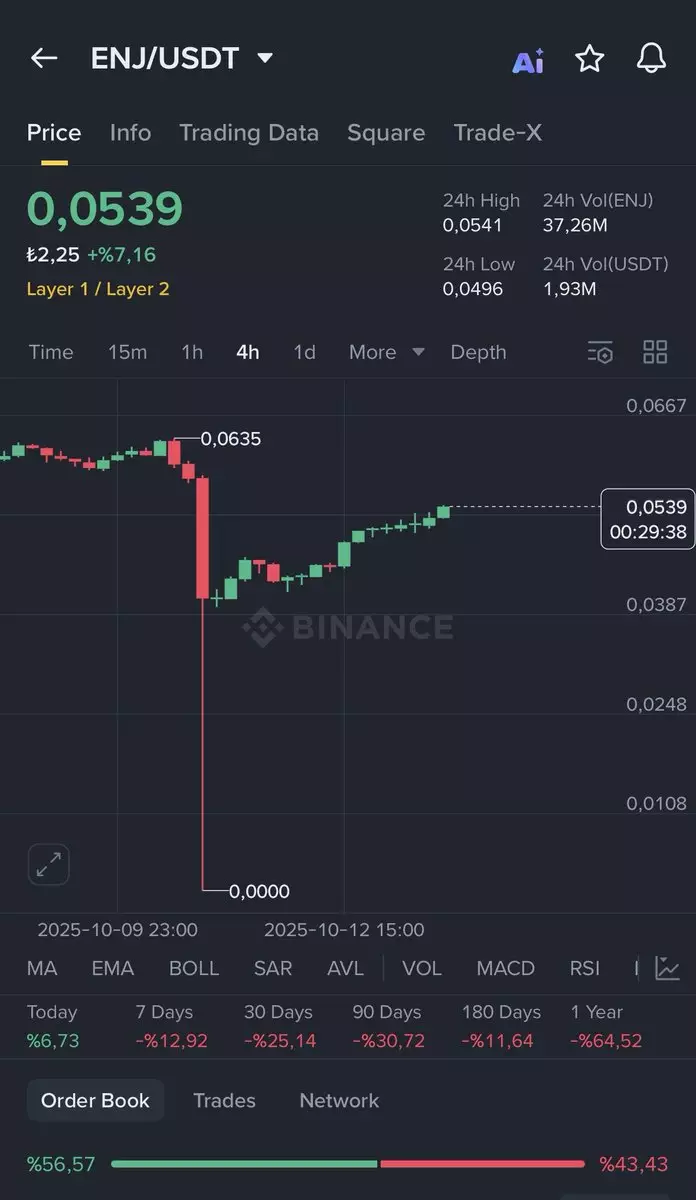This screenshot has width=696, height=1200.
Task: Open the Trade-X tab
Action: coord(497,133)
